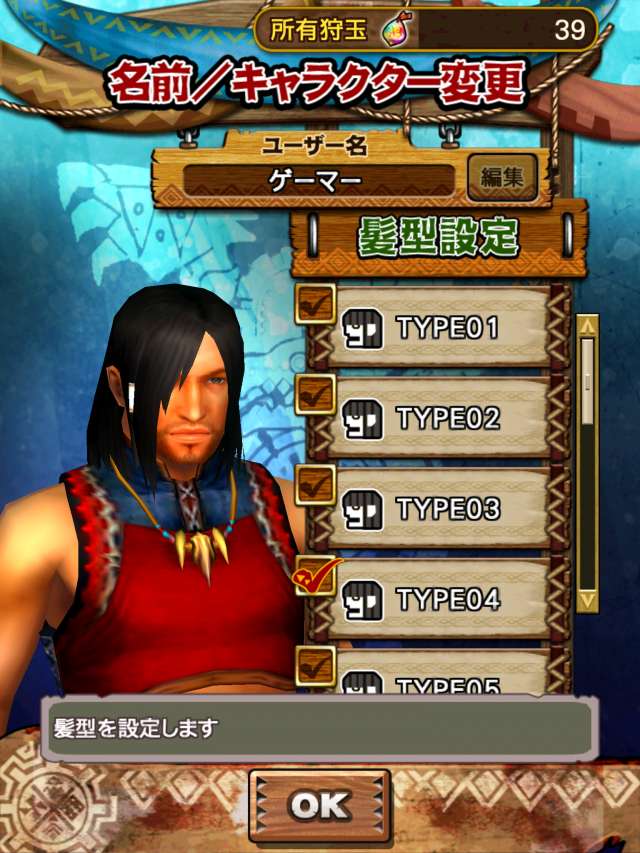
Task: Tap the scrollbar's up arrow
Action: pos(588,326)
